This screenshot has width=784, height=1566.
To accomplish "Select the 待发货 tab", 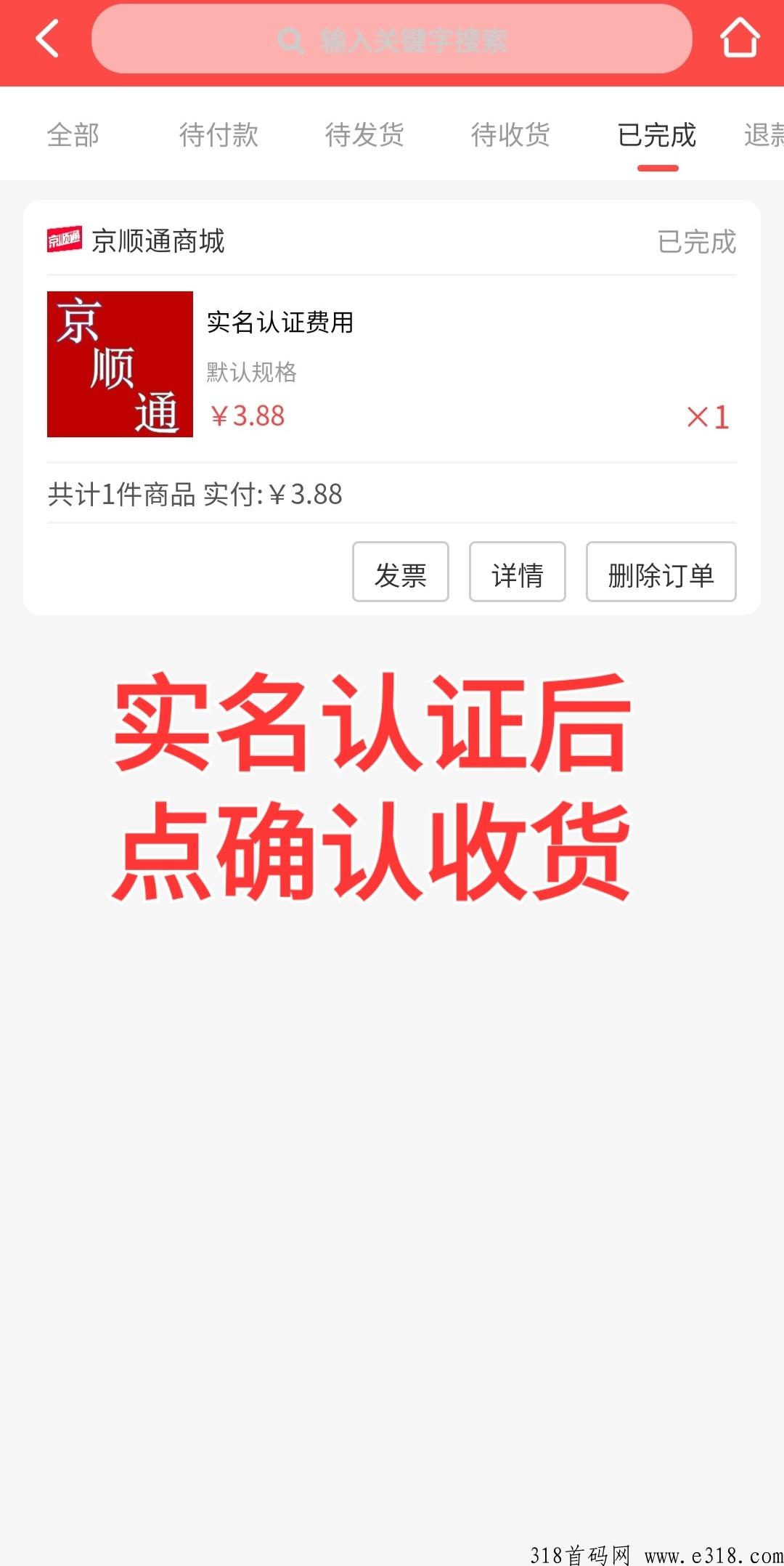I will [x=364, y=135].
